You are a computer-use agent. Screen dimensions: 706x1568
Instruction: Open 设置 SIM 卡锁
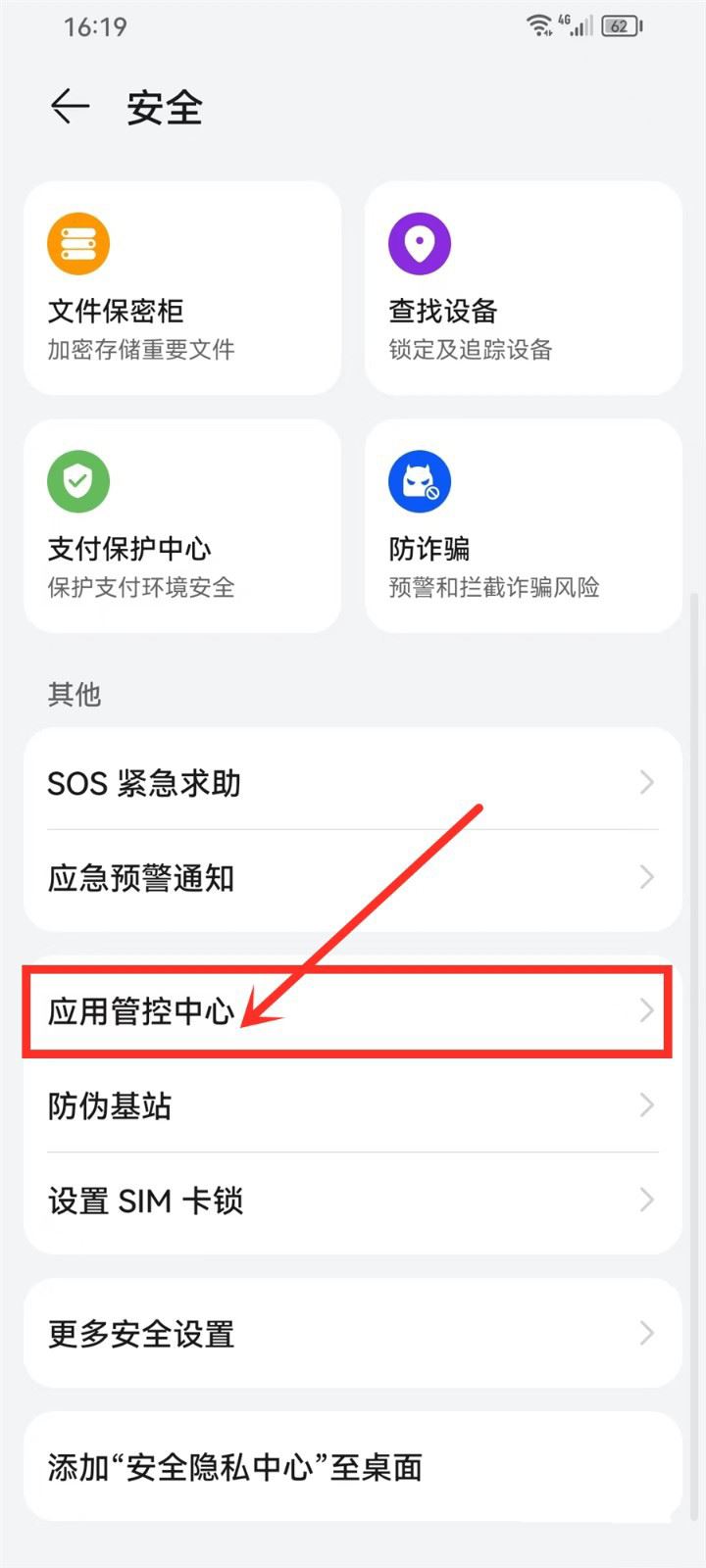(351, 1200)
